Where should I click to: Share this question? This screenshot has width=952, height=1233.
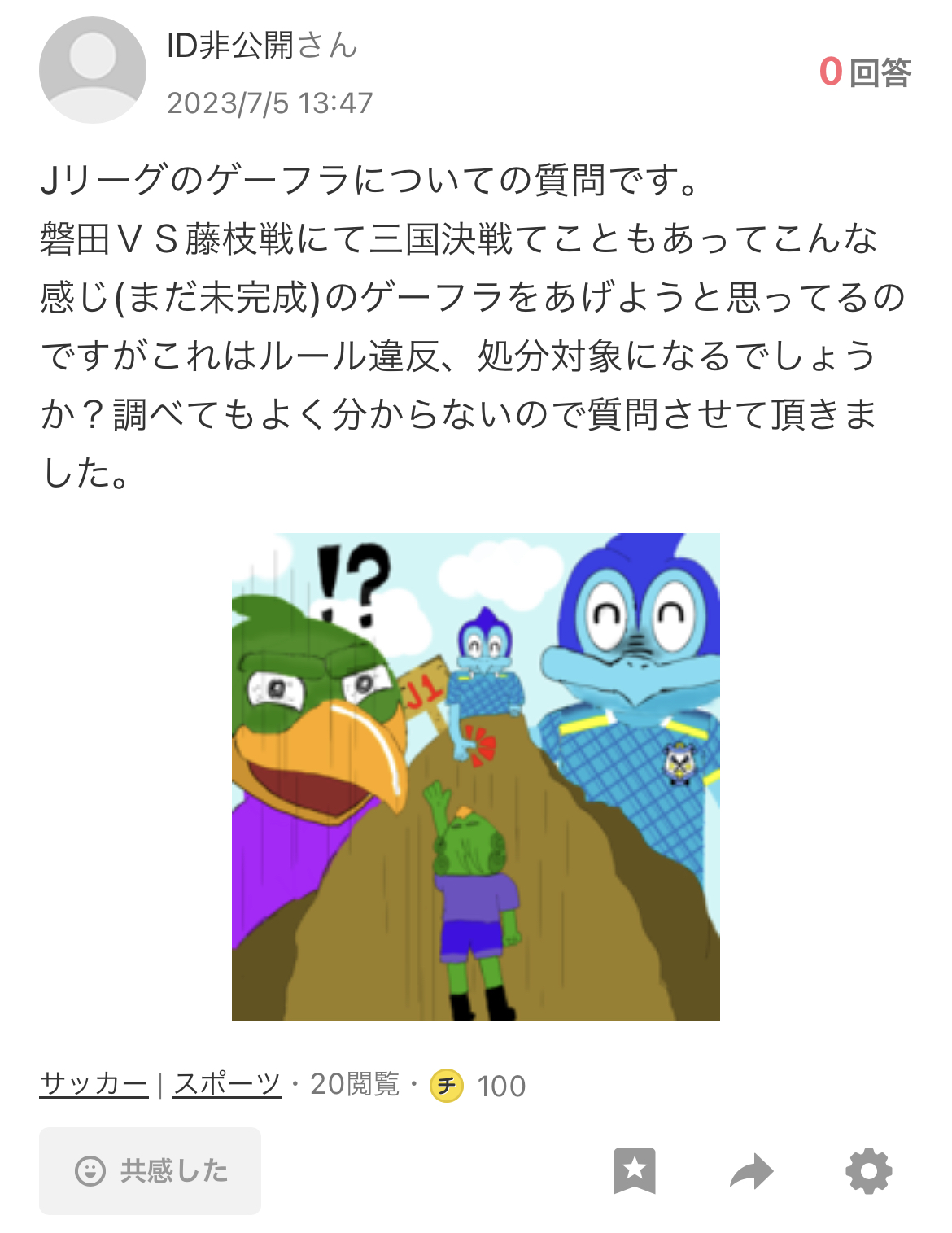(x=751, y=1171)
